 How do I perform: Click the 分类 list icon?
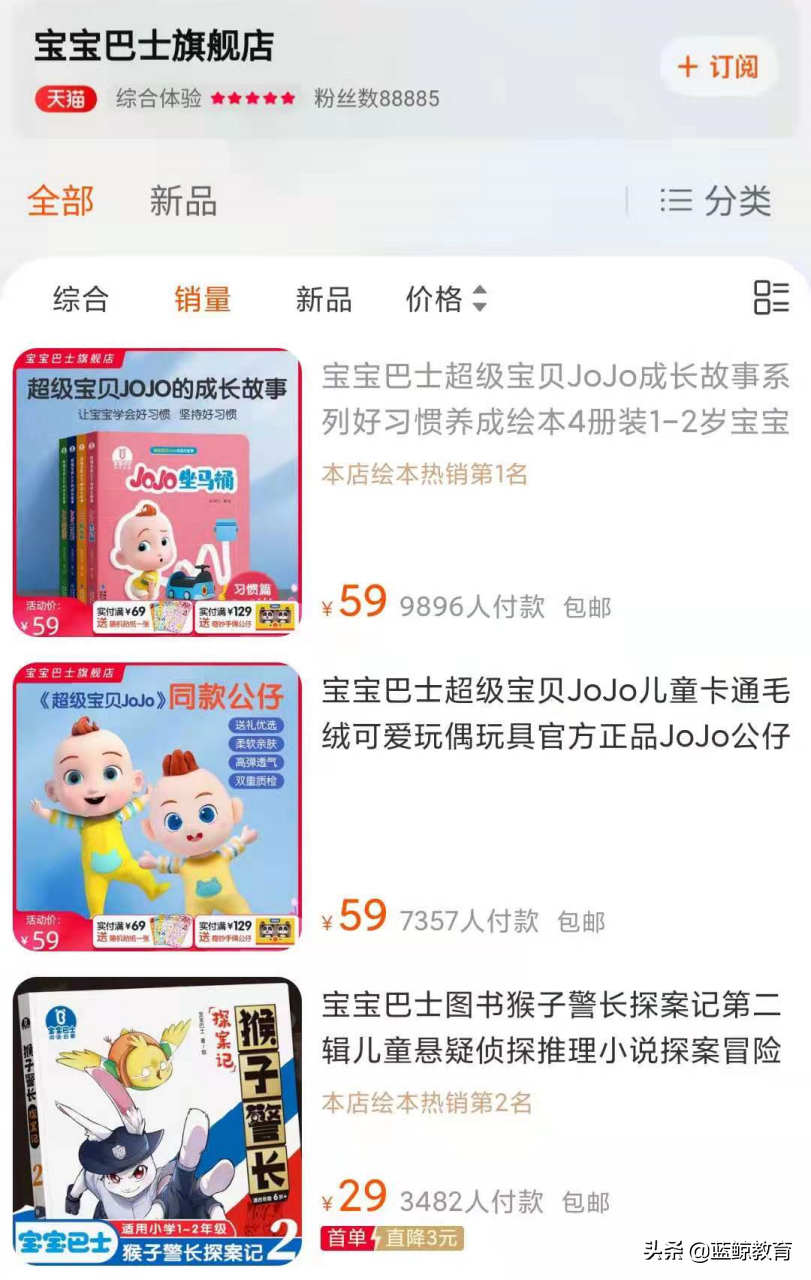tap(677, 200)
